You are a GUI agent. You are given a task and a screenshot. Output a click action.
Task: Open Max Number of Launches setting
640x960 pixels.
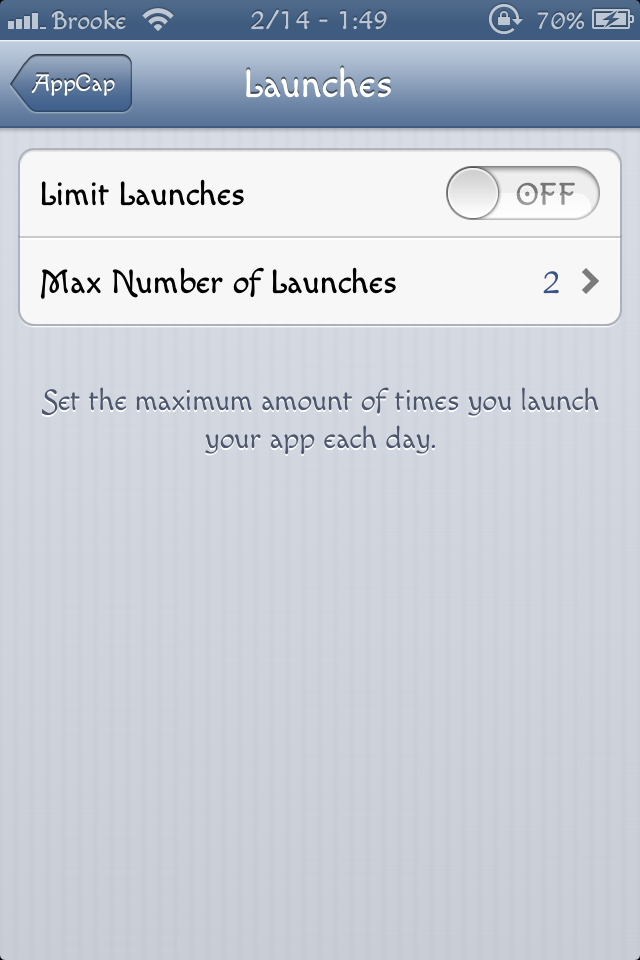pyautogui.click(x=320, y=283)
